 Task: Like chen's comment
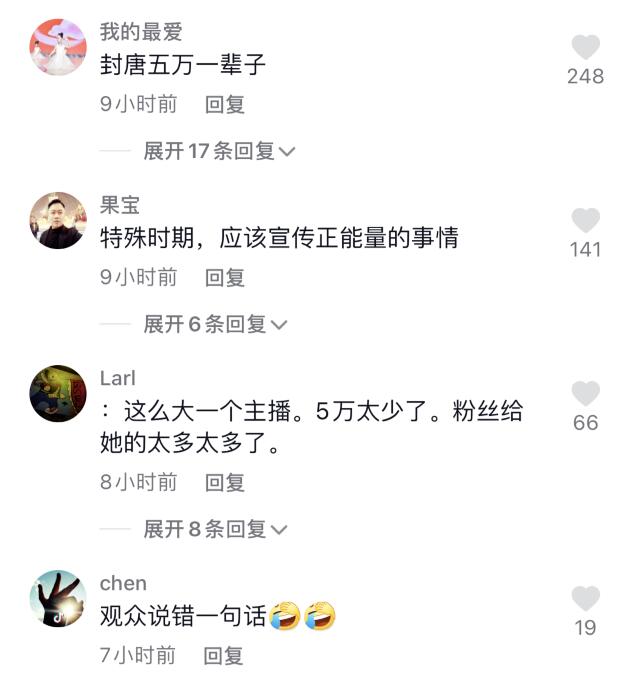[x=585, y=599]
